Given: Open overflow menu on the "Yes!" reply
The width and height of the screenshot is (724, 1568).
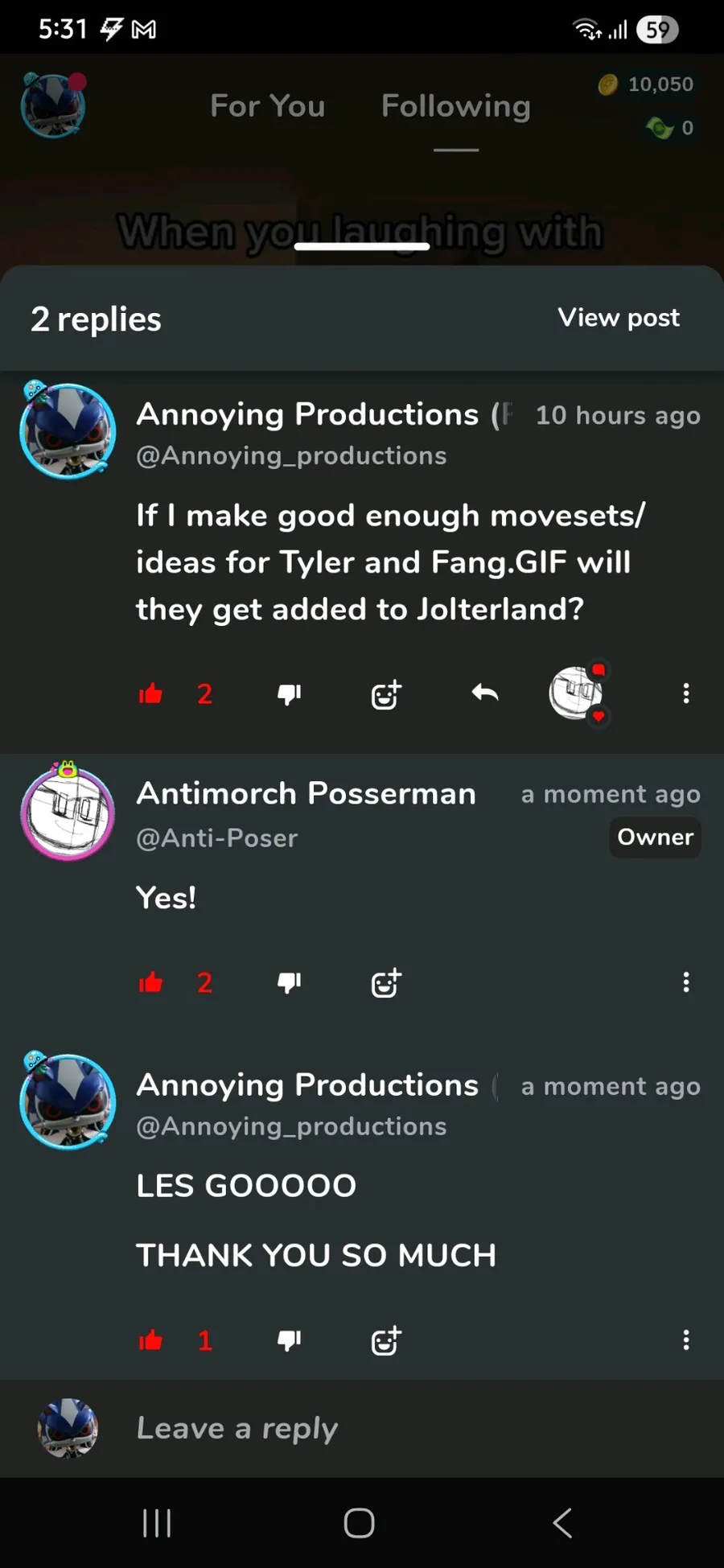Looking at the screenshot, I should click(x=685, y=982).
